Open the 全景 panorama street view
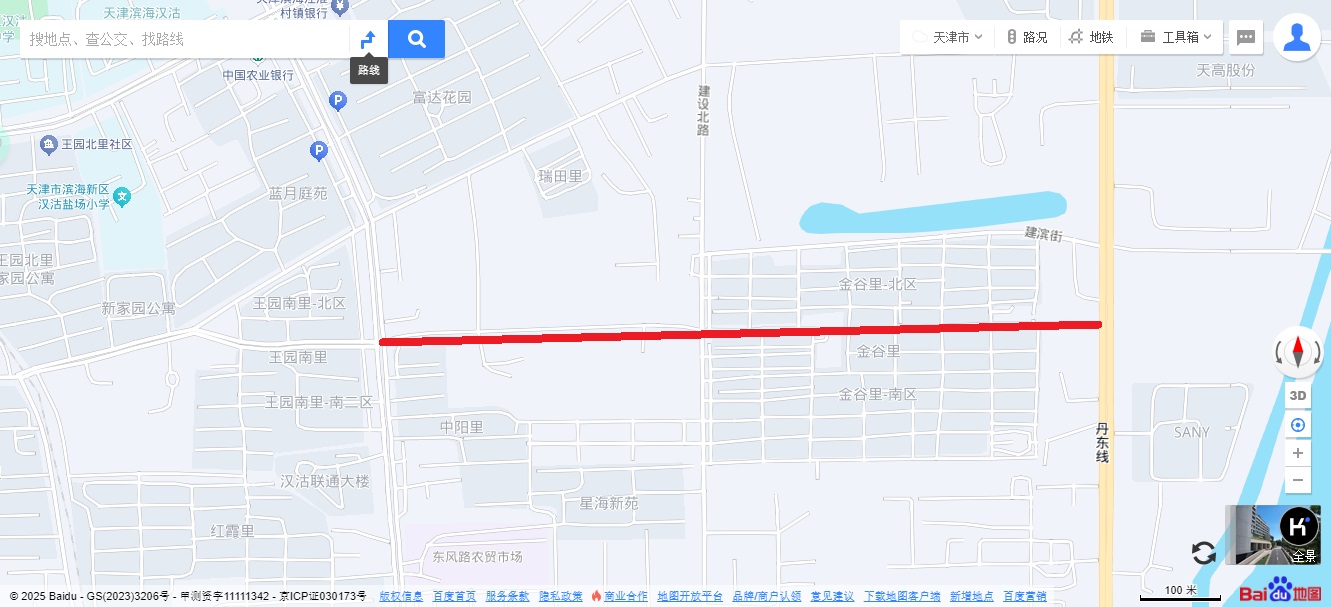Screen dimensions: 1331x607 (x=1273, y=535)
